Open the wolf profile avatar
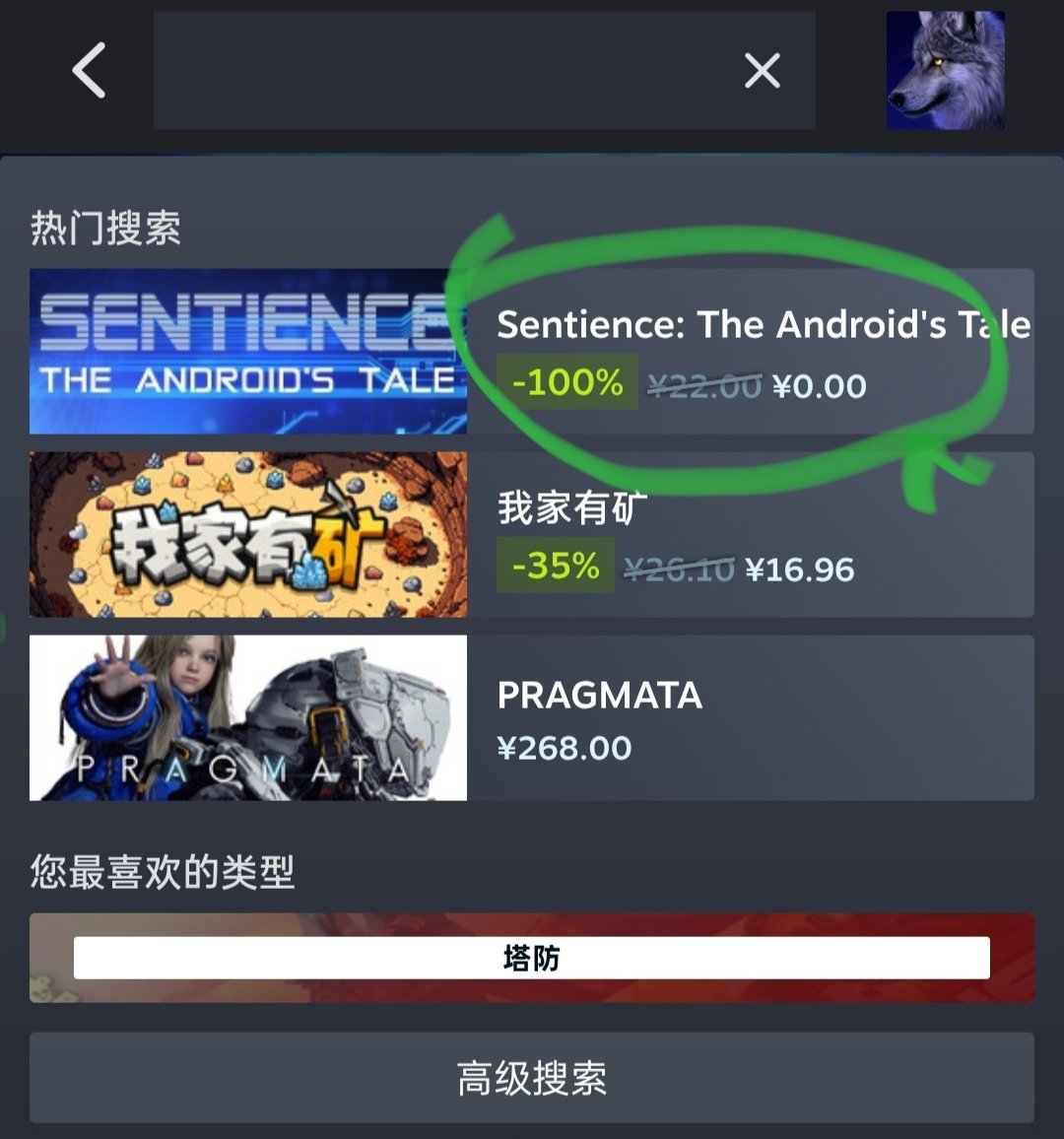This screenshot has height=1139, width=1064. tap(945, 71)
